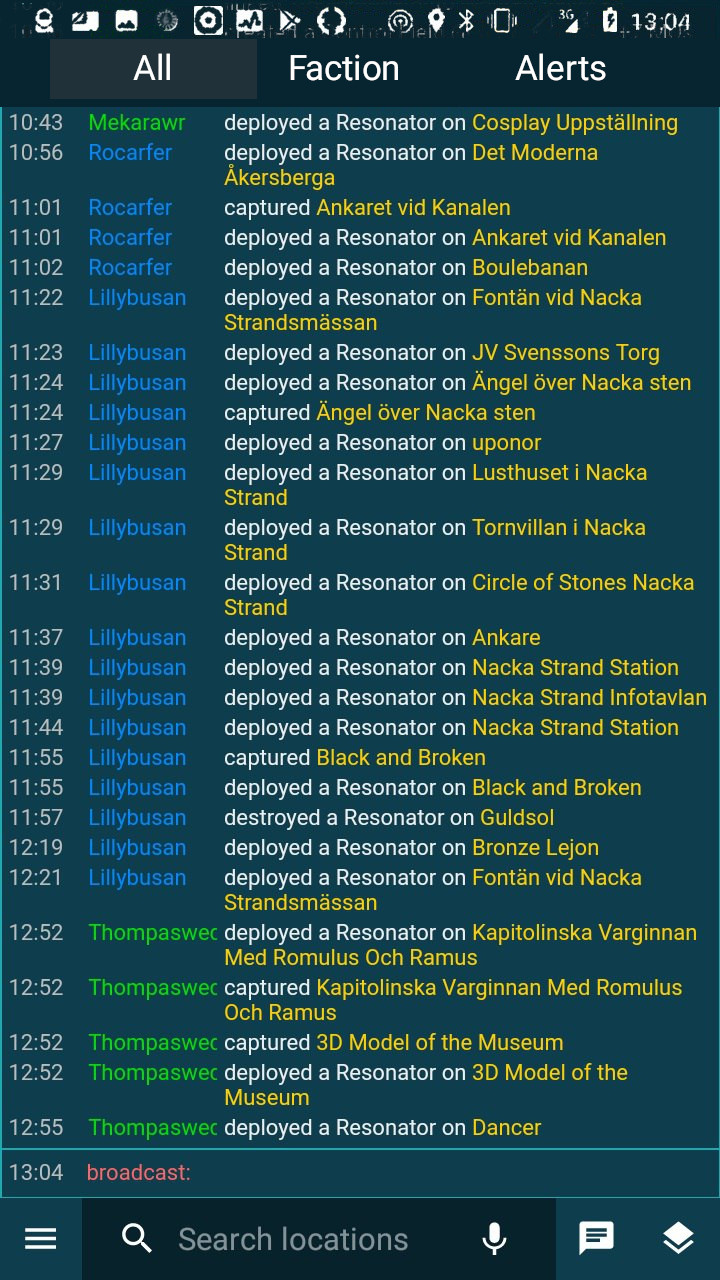Select the All messages tab

[152, 68]
